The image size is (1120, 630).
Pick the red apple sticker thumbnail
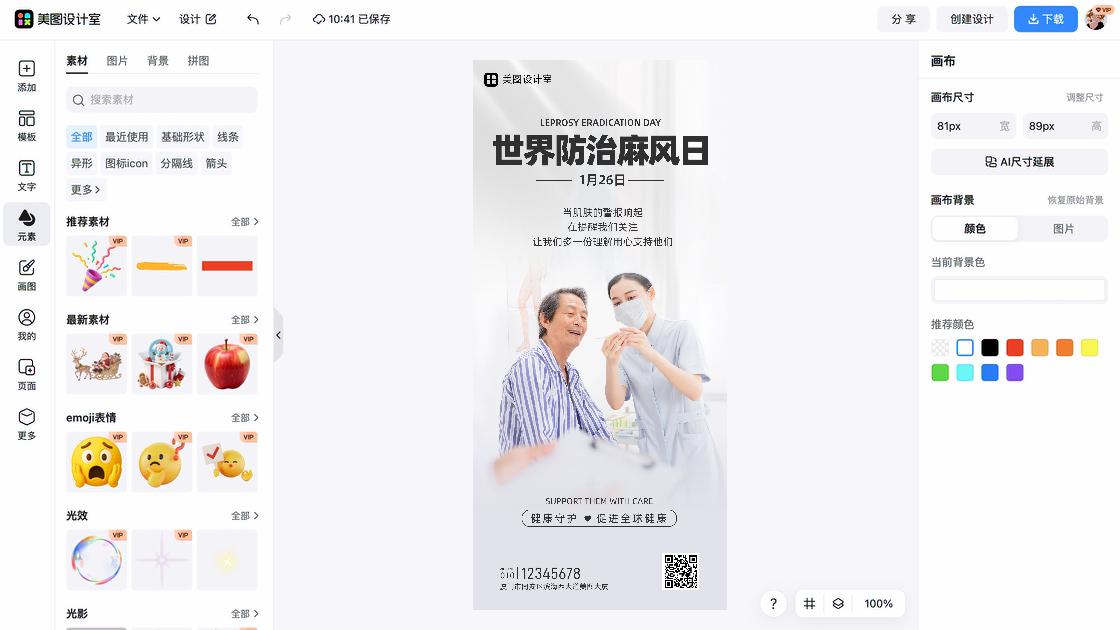click(227, 364)
